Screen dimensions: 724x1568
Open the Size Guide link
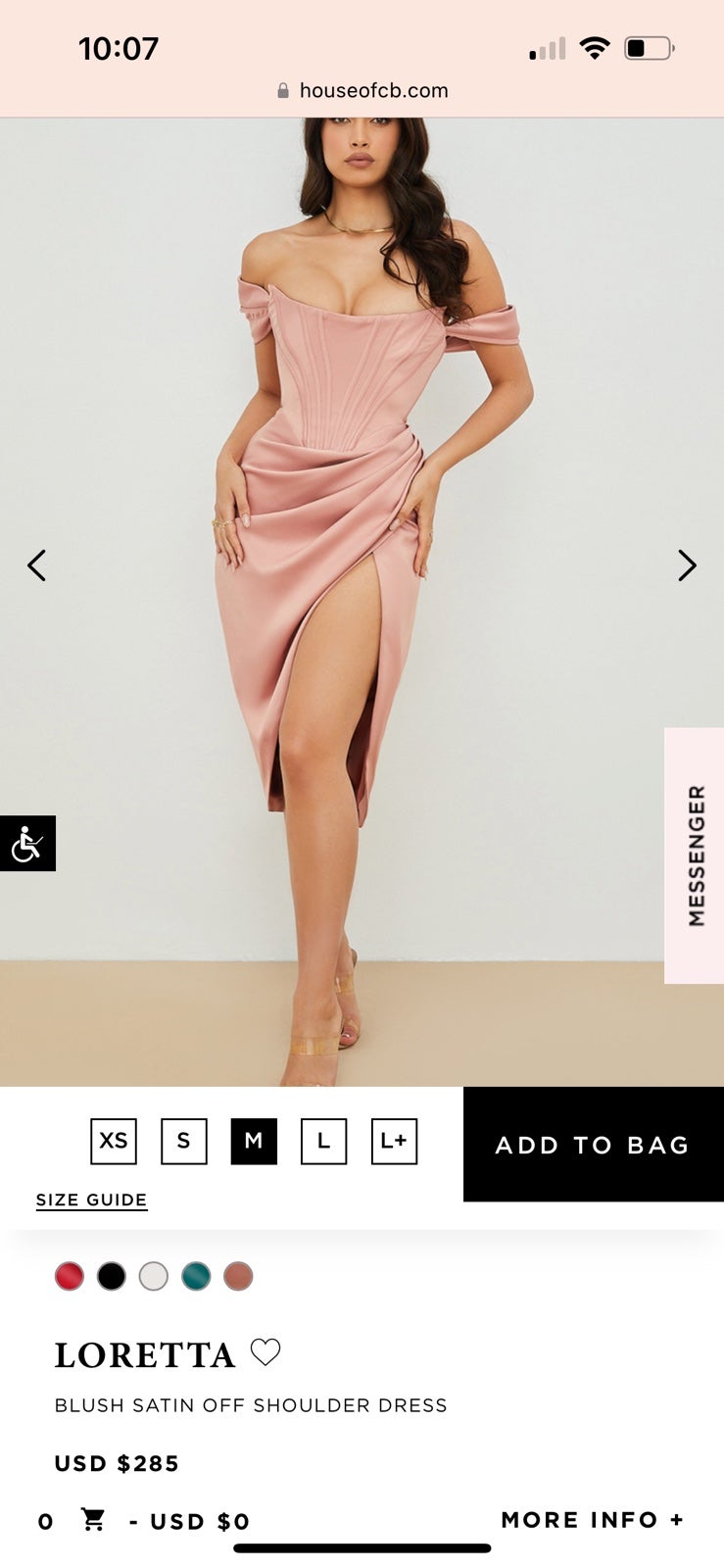92,1200
